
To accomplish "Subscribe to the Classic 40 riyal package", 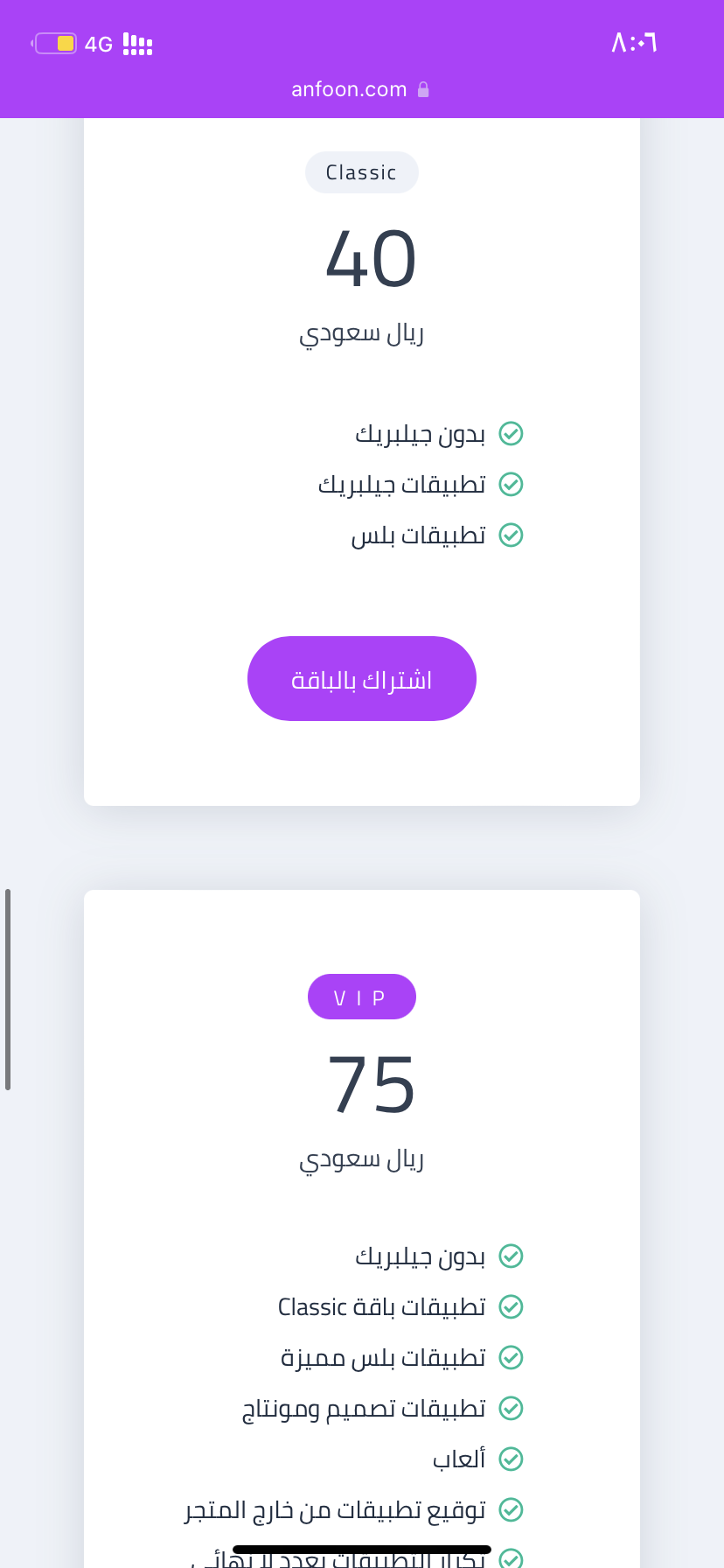I will [x=362, y=679].
